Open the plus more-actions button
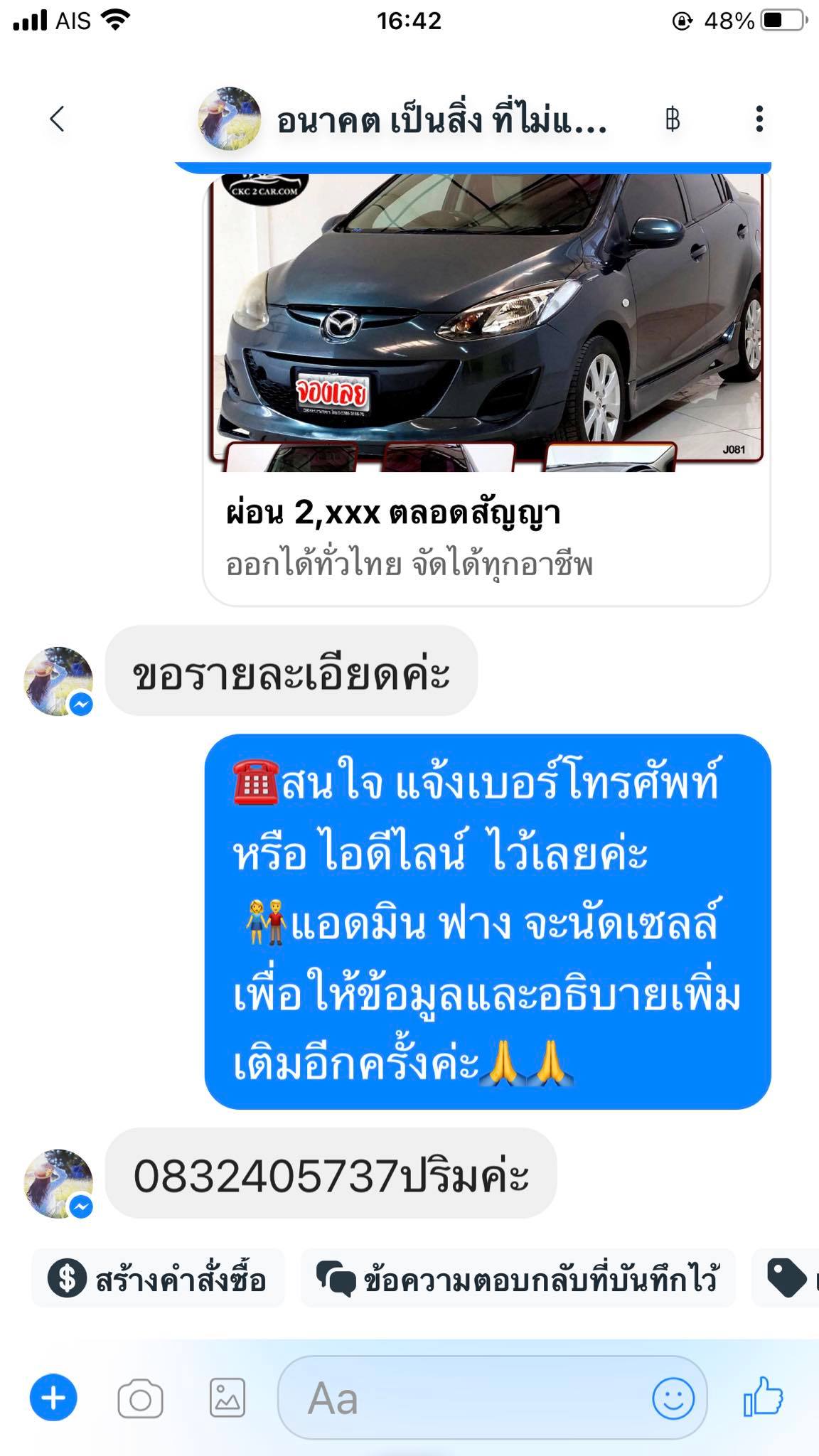The width and height of the screenshot is (819, 1456). tap(53, 1398)
